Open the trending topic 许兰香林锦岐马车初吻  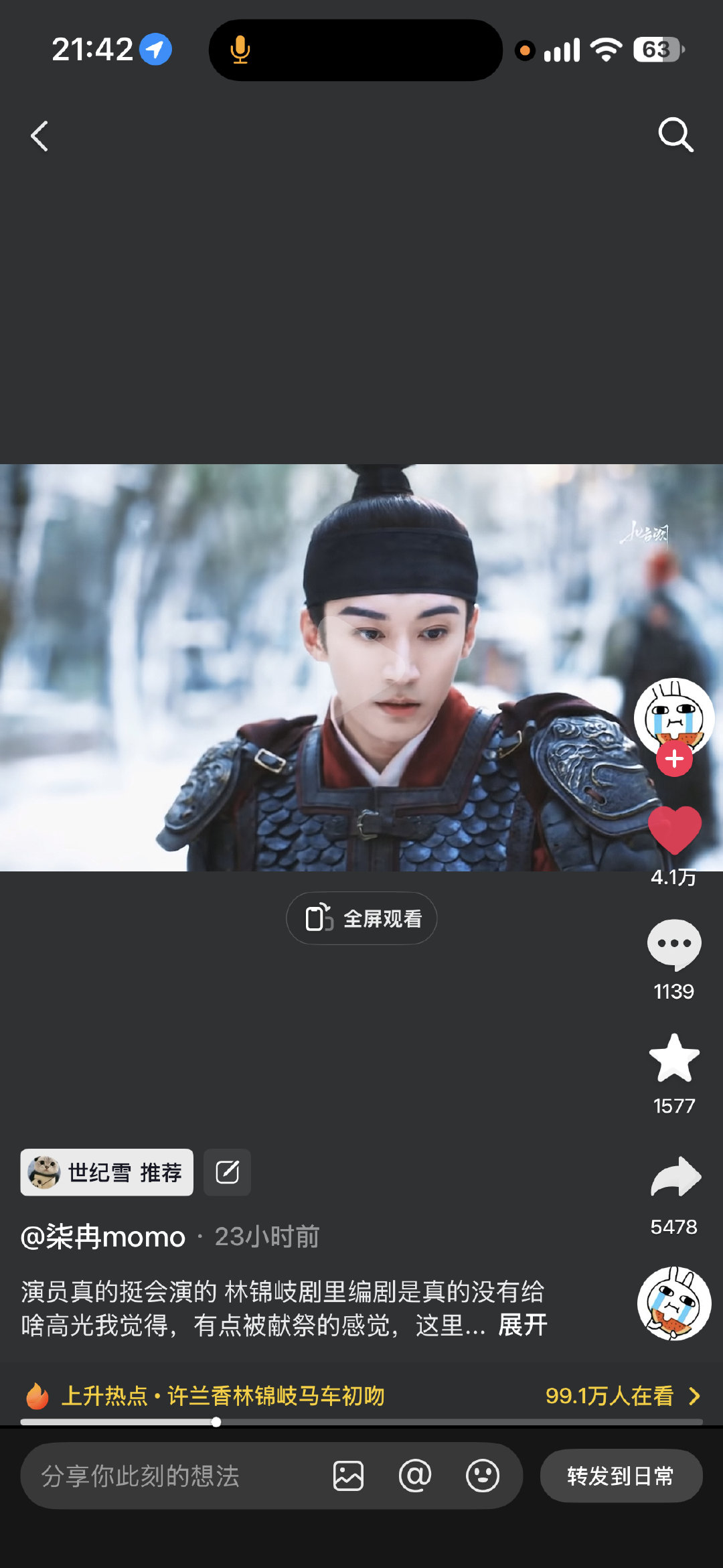pos(276,1396)
